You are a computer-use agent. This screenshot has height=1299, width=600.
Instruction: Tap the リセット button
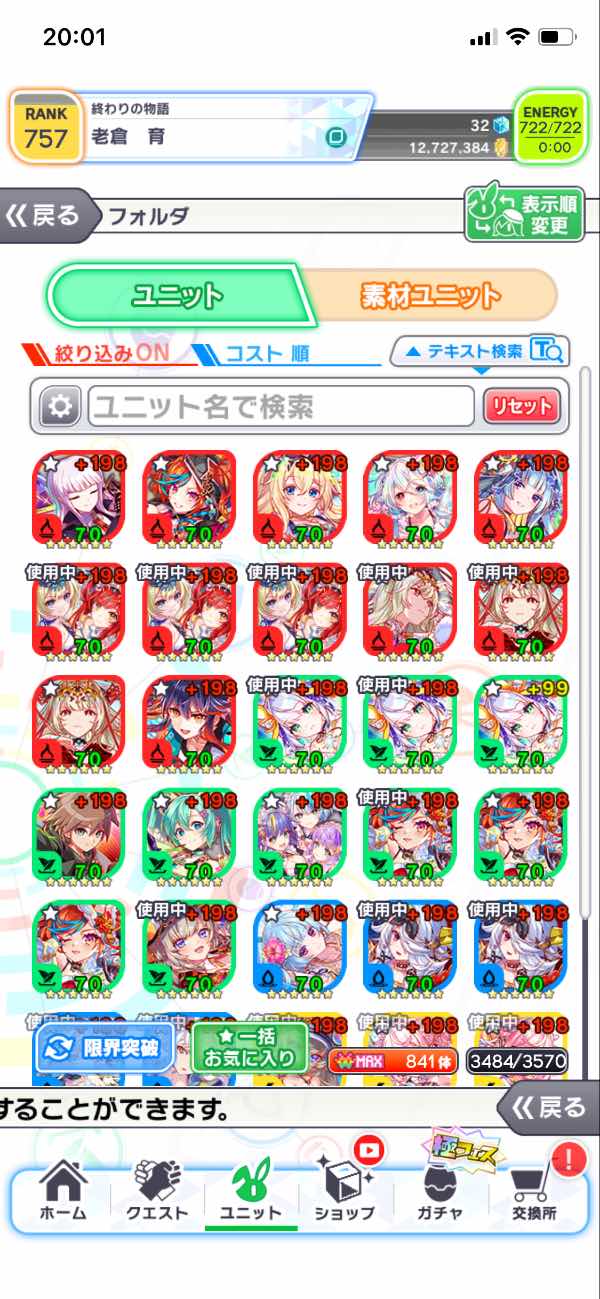tap(522, 406)
